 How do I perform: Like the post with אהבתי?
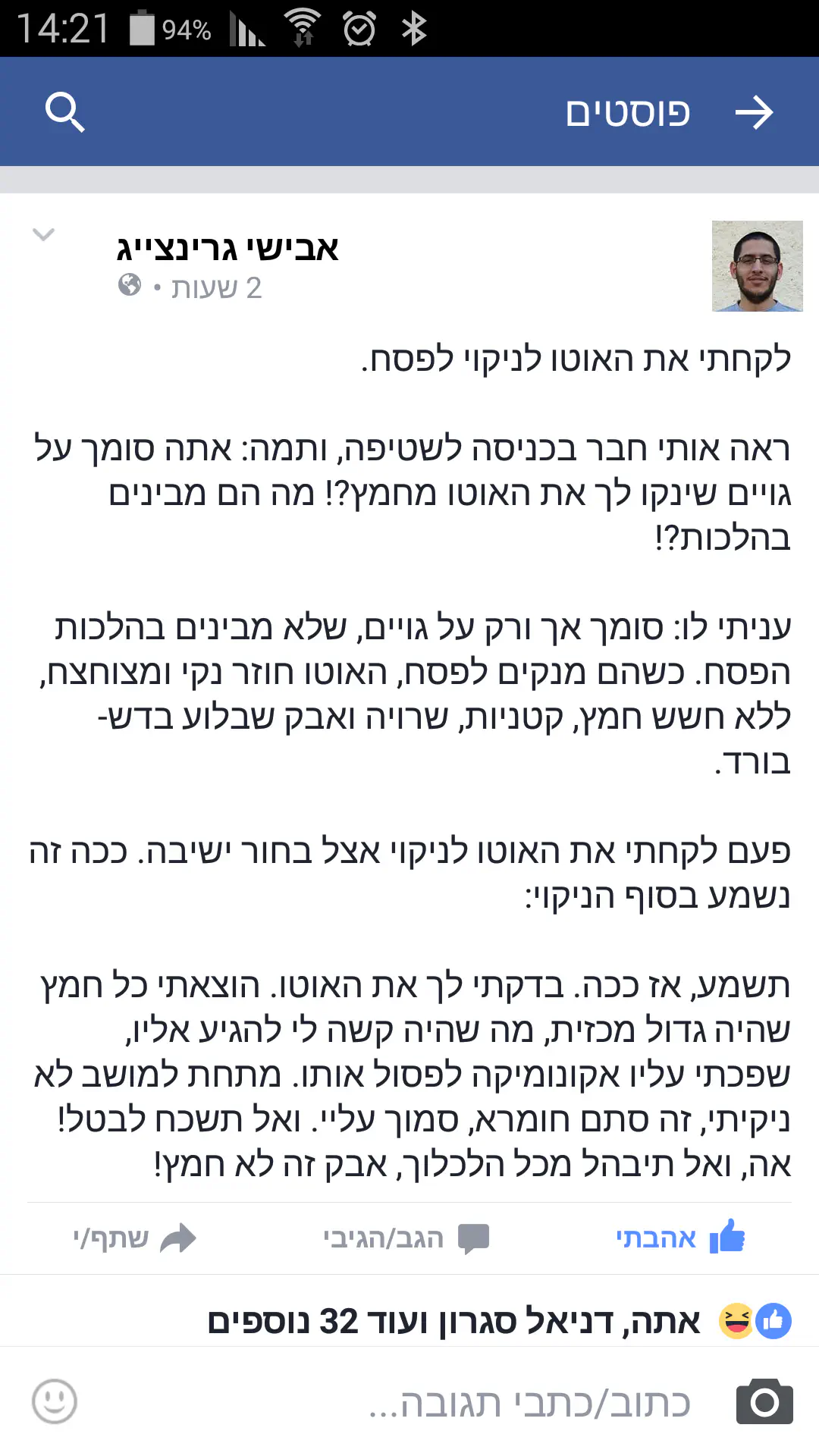pyautogui.click(x=680, y=1238)
